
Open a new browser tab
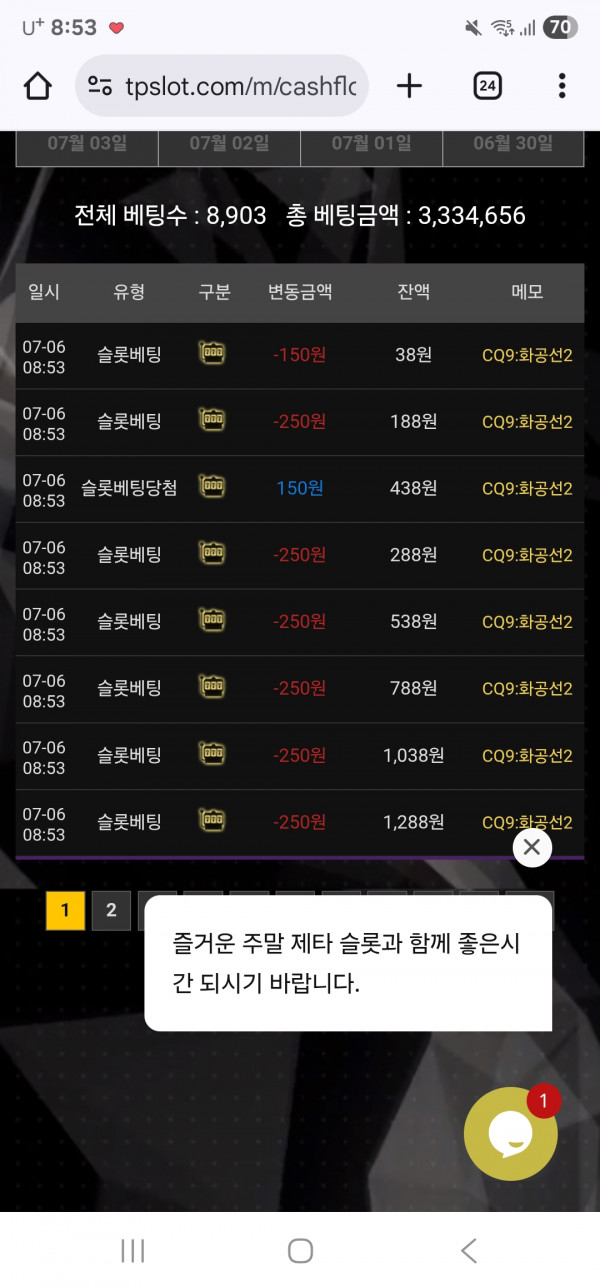[x=409, y=86]
